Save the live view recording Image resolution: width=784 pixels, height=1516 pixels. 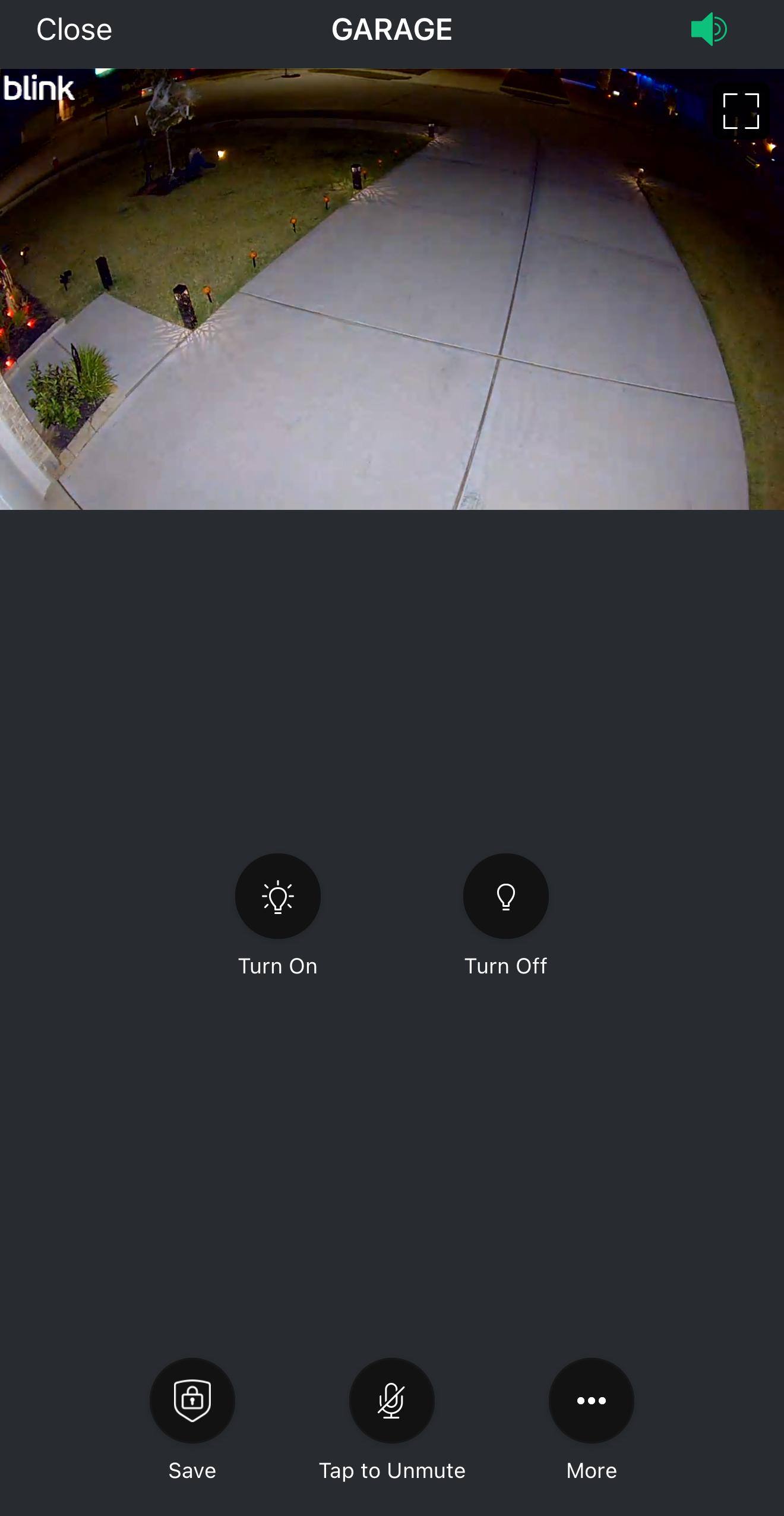[x=192, y=1401]
